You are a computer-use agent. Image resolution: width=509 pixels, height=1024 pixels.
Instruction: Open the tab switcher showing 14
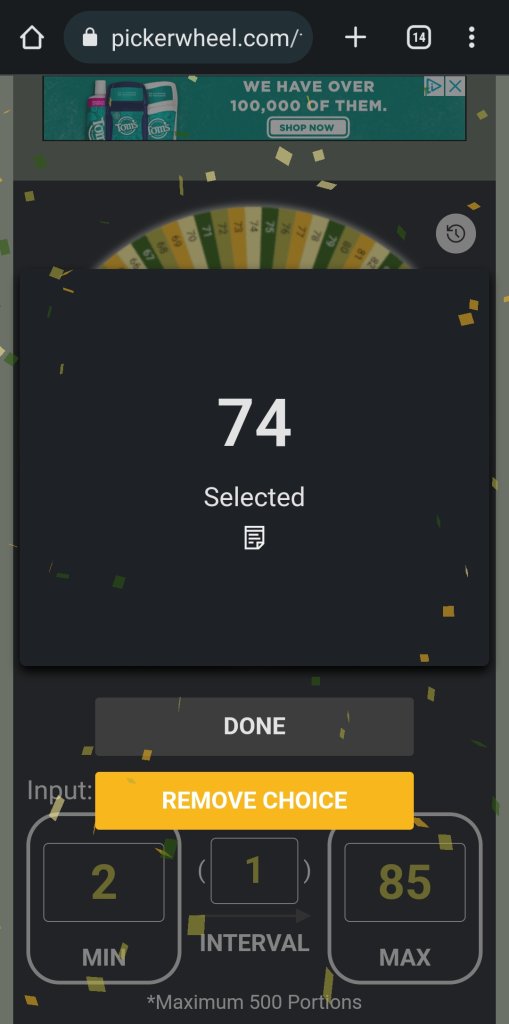418,37
